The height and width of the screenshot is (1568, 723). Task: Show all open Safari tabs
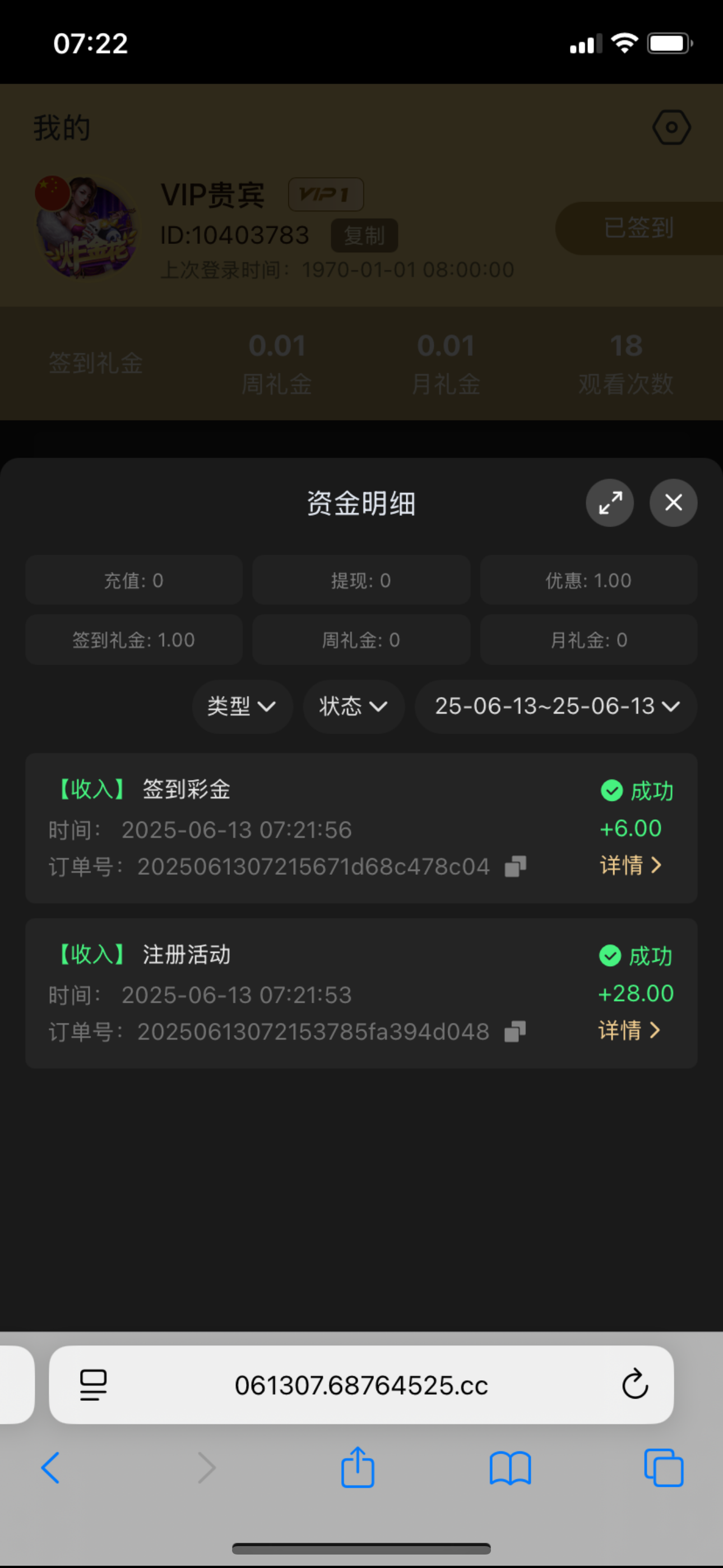click(x=664, y=1468)
